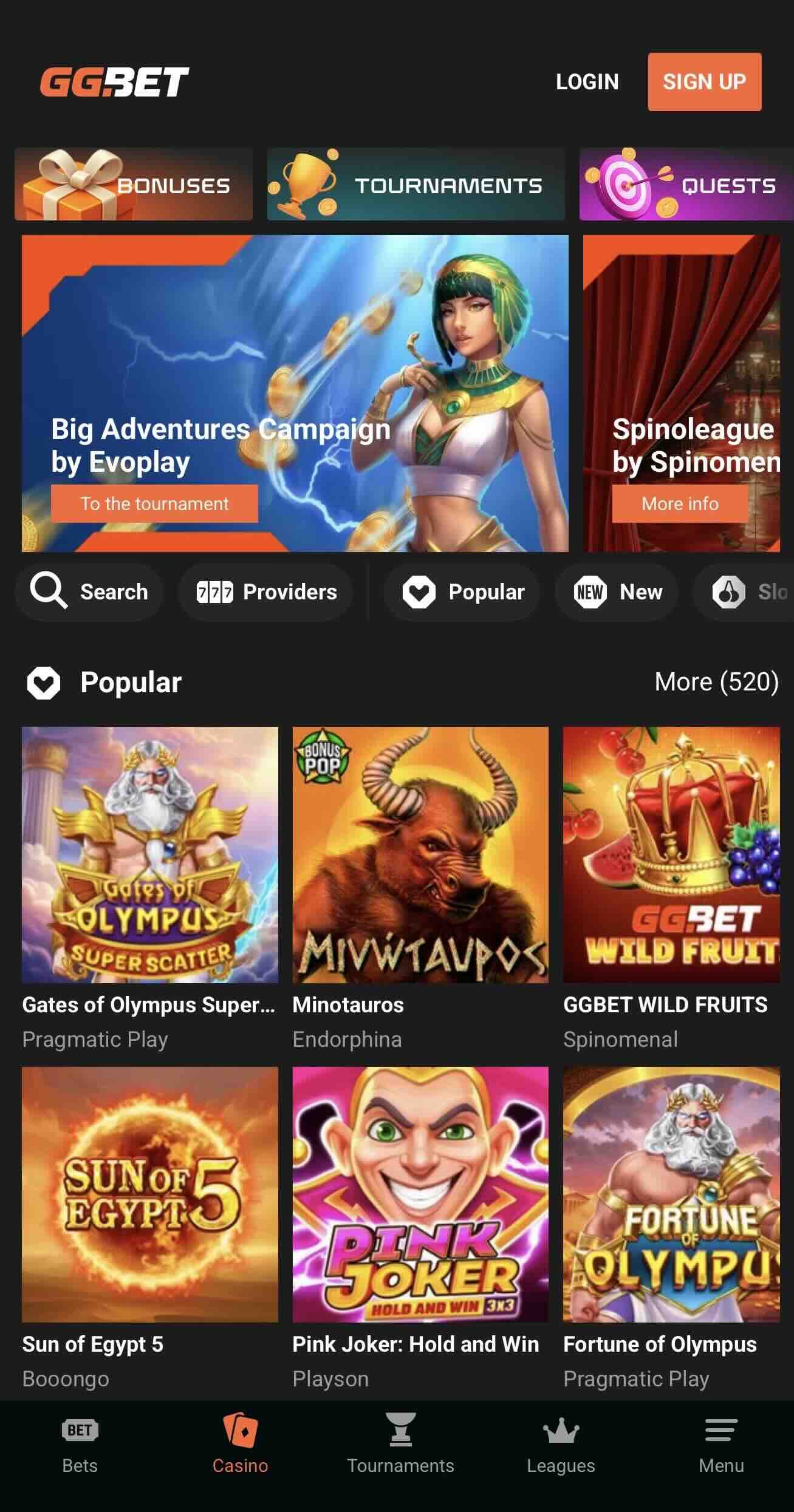Launch GGBET Wild Fruits game

[671, 854]
